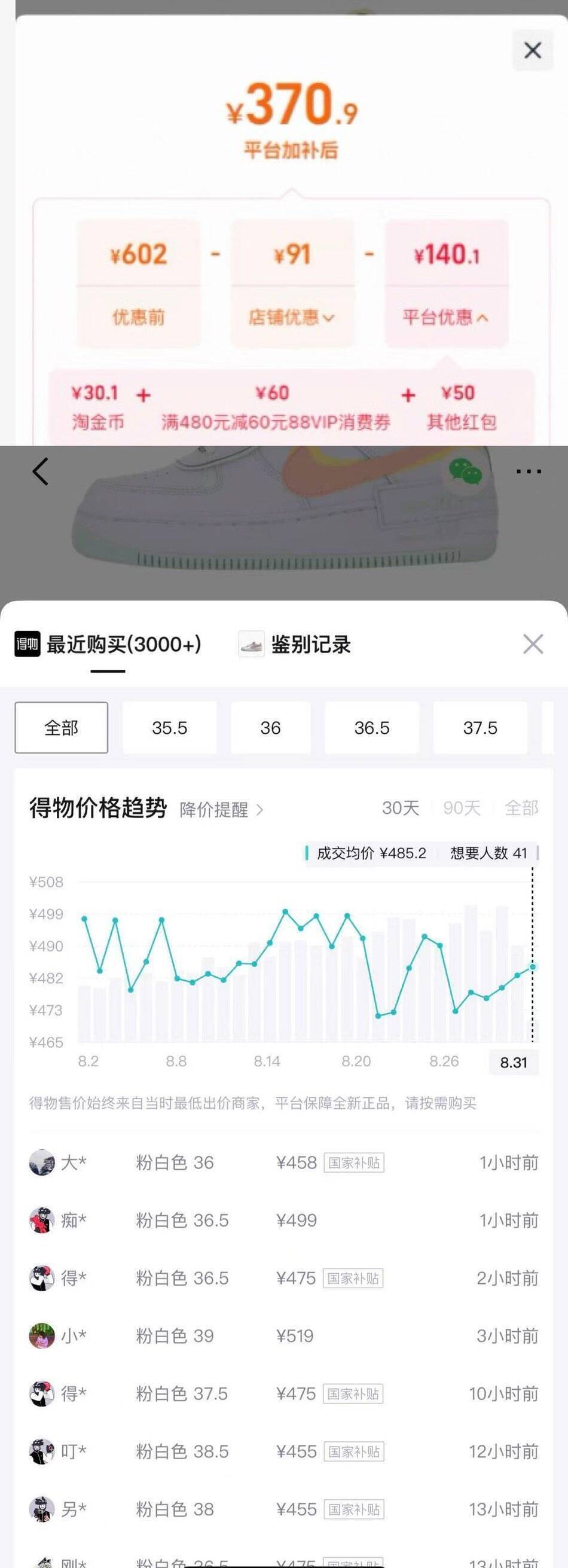Select the 最近购买(3000+) tab
This screenshot has height=1568, width=568.
coord(108,644)
